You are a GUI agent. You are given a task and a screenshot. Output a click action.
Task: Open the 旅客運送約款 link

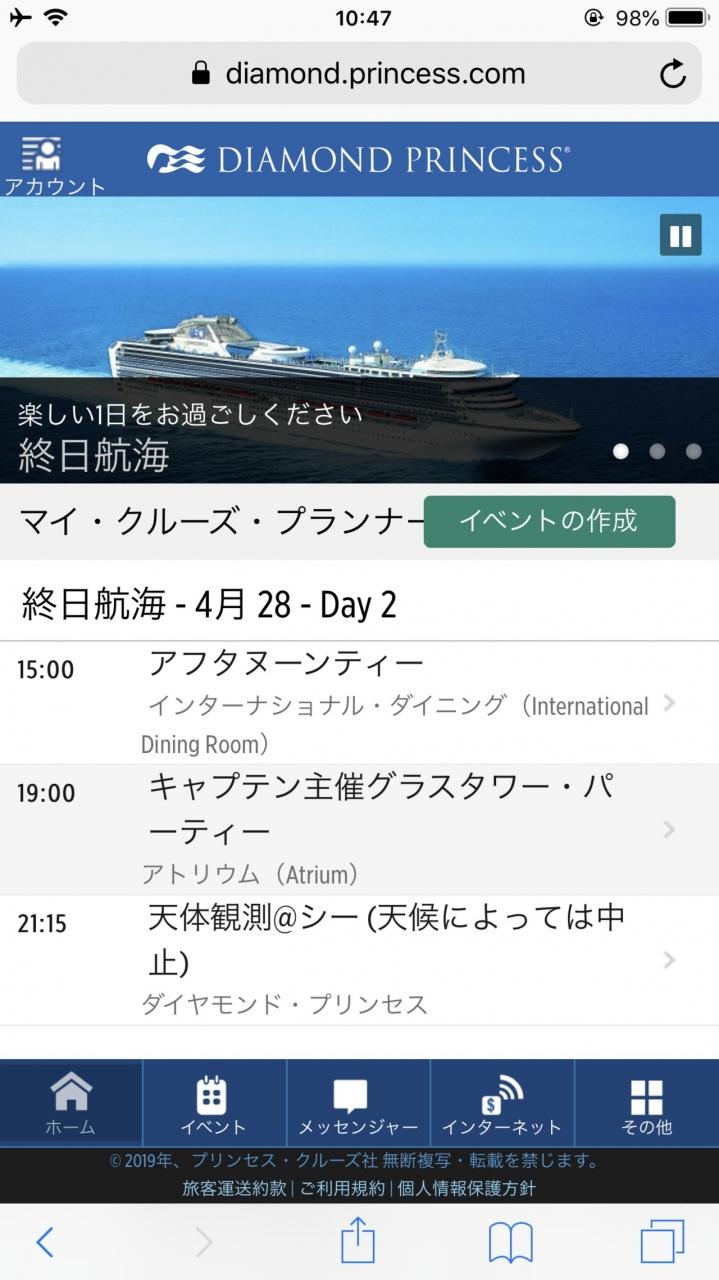[x=234, y=1189]
